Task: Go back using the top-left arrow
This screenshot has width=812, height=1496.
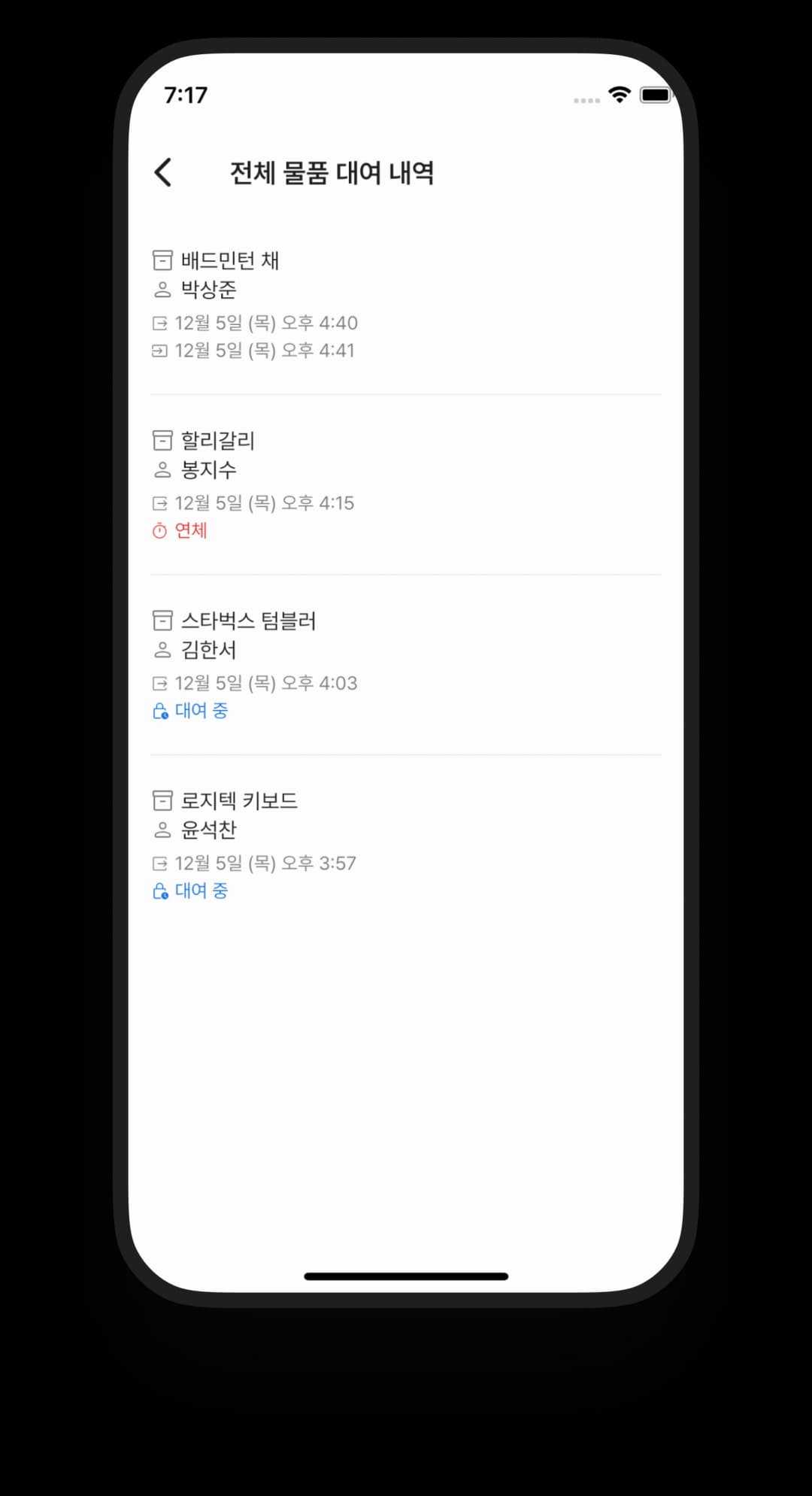Action: click(x=163, y=172)
